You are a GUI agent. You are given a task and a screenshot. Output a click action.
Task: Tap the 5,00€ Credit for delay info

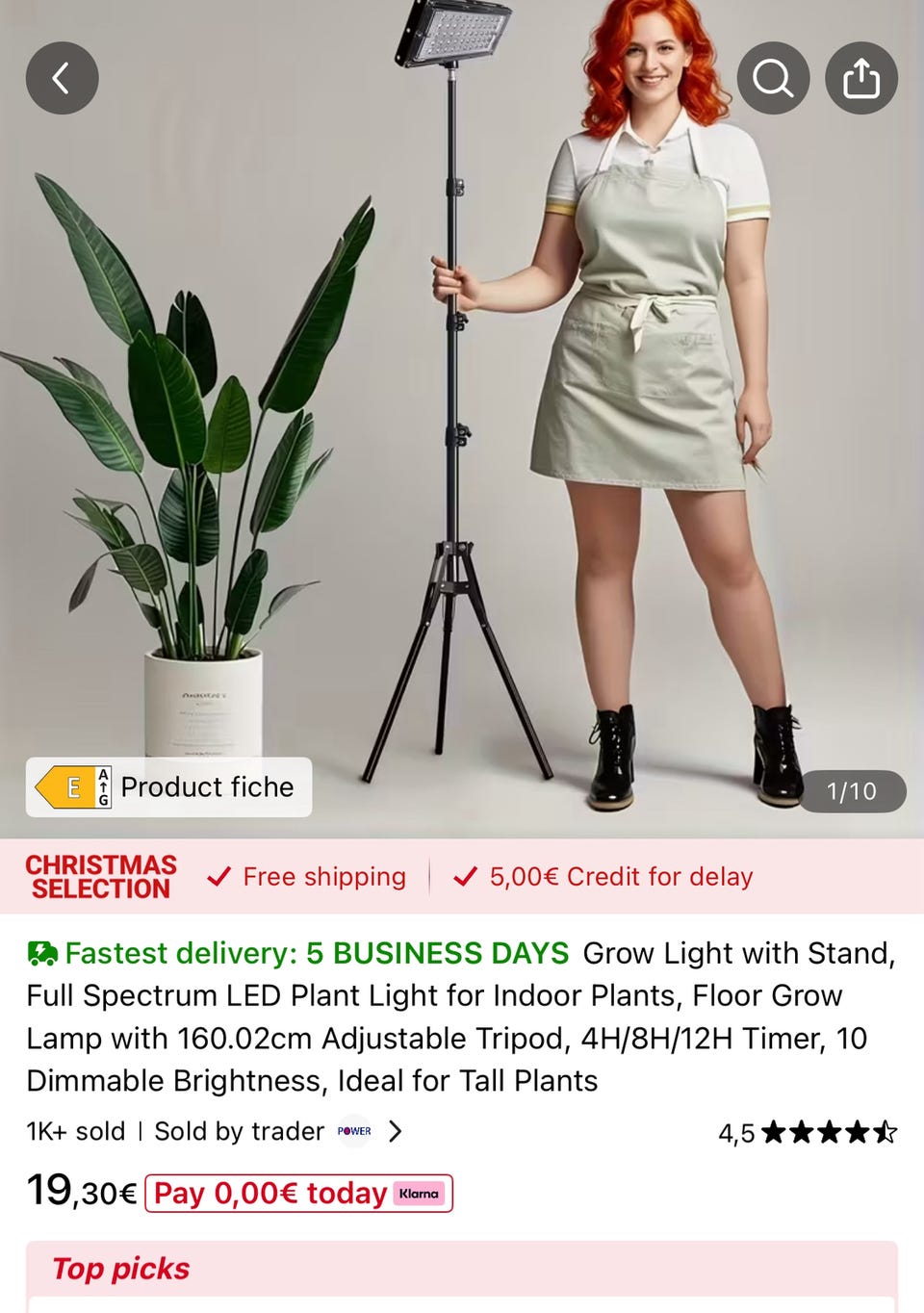click(604, 877)
